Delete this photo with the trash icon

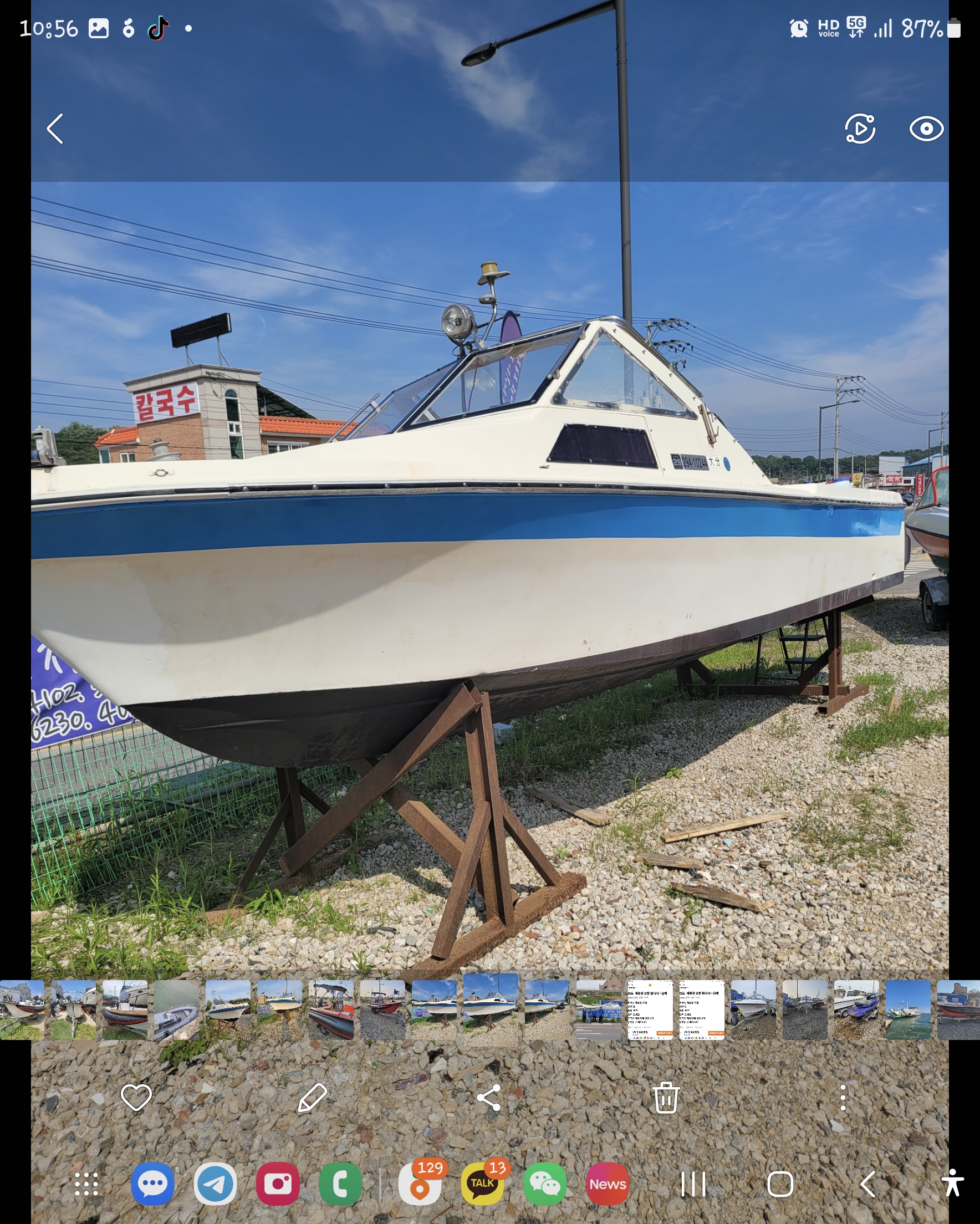coord(666,1098)
